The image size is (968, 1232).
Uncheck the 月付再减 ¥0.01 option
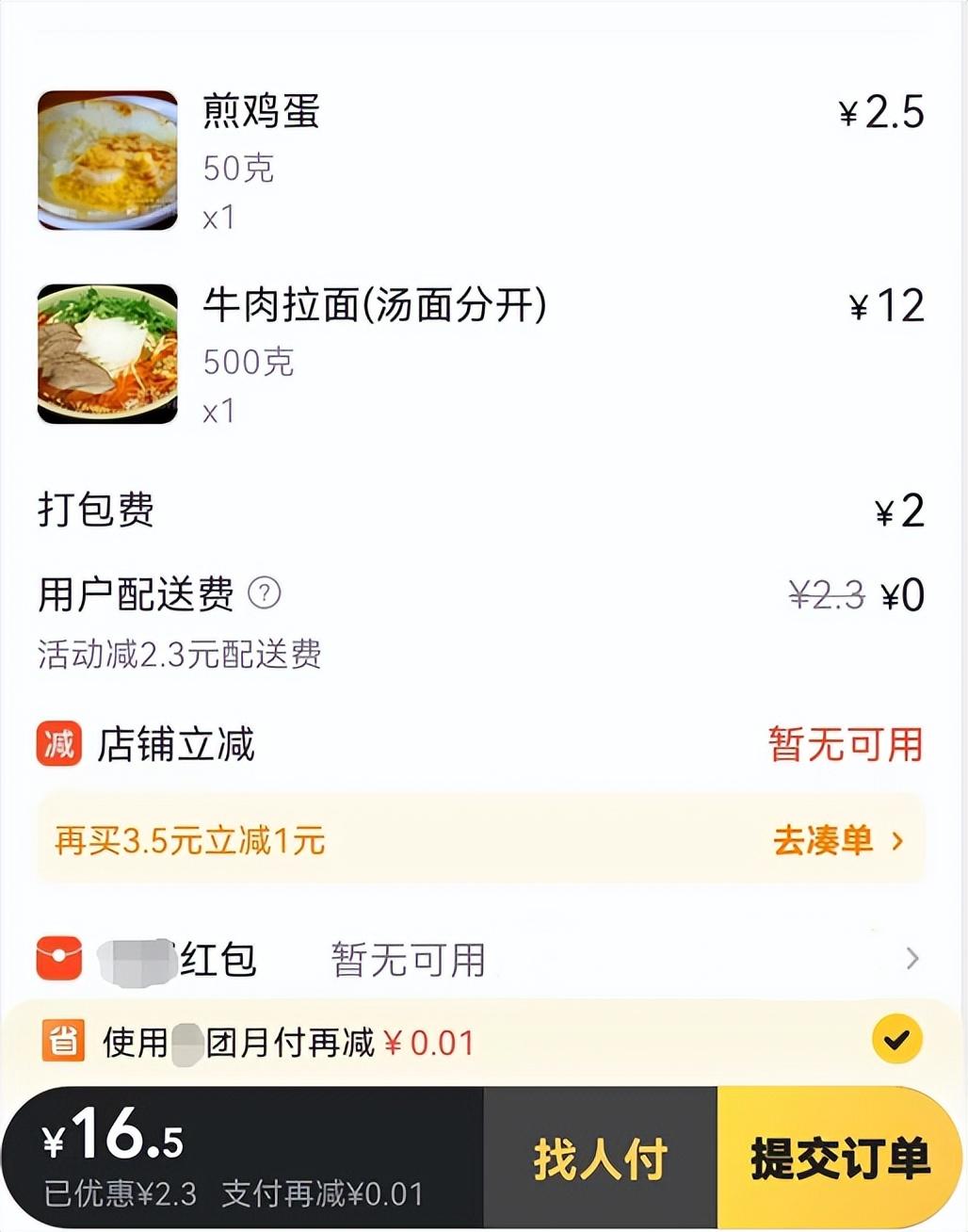coord(896,1040)
